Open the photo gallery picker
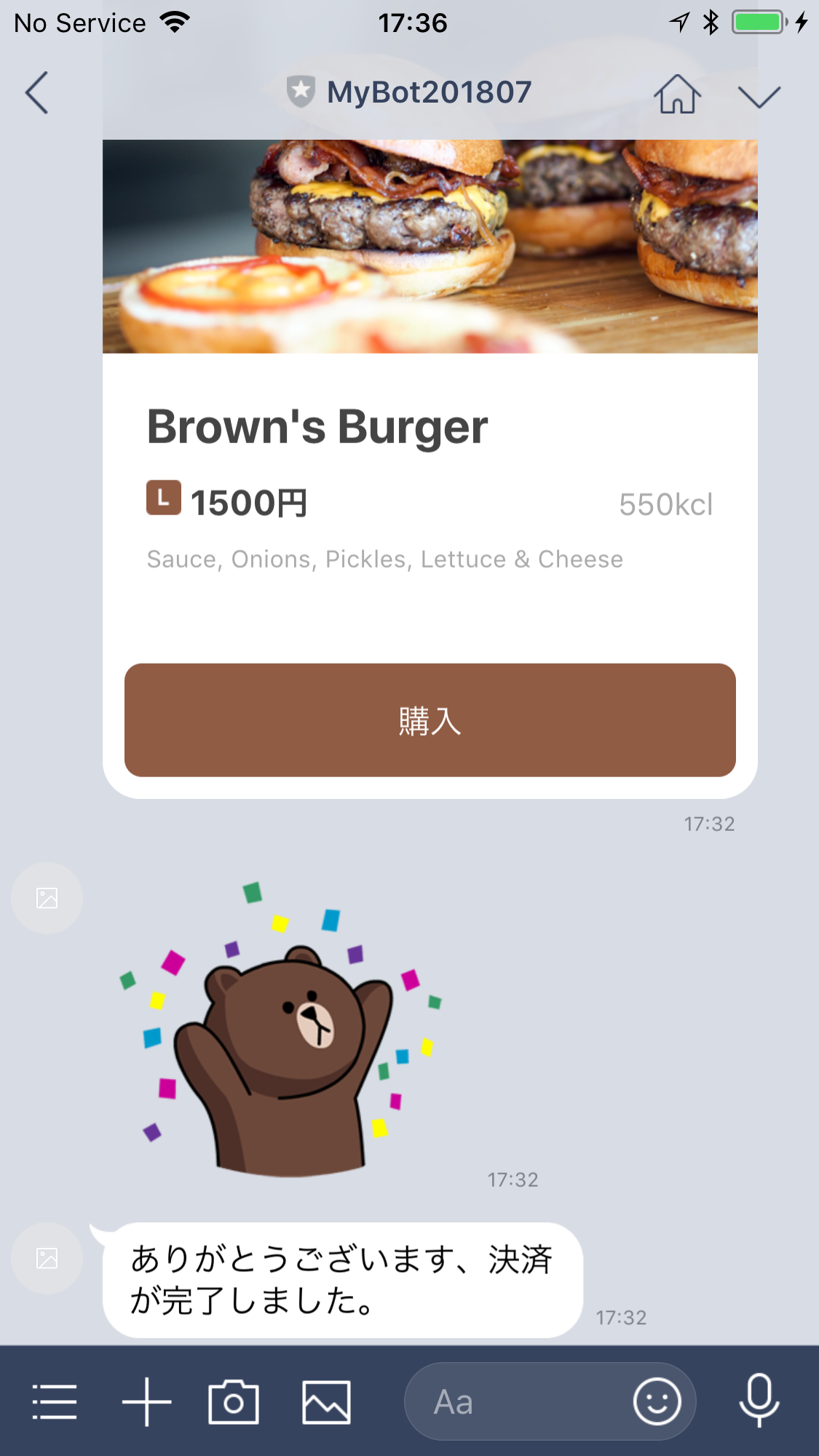 click(326, 1401)
